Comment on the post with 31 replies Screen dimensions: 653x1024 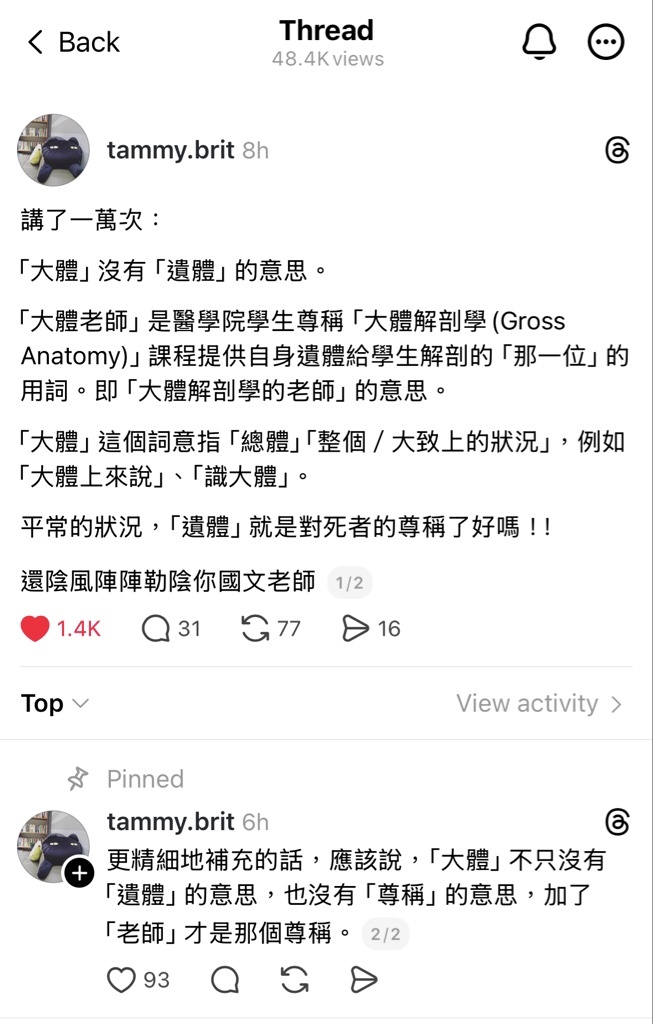[156, 628]
